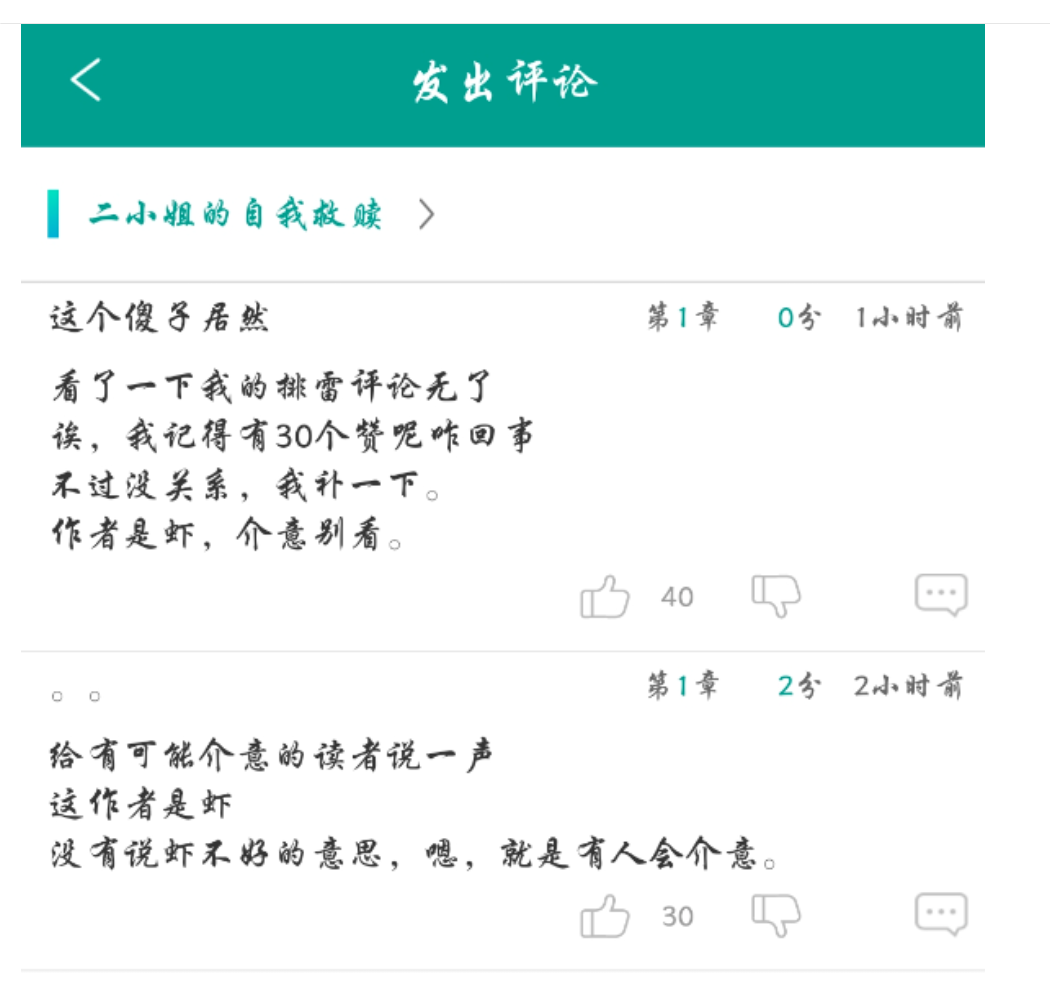Reply to the comment with 40 likes
1050x985 pixels.
pos(941,595)
